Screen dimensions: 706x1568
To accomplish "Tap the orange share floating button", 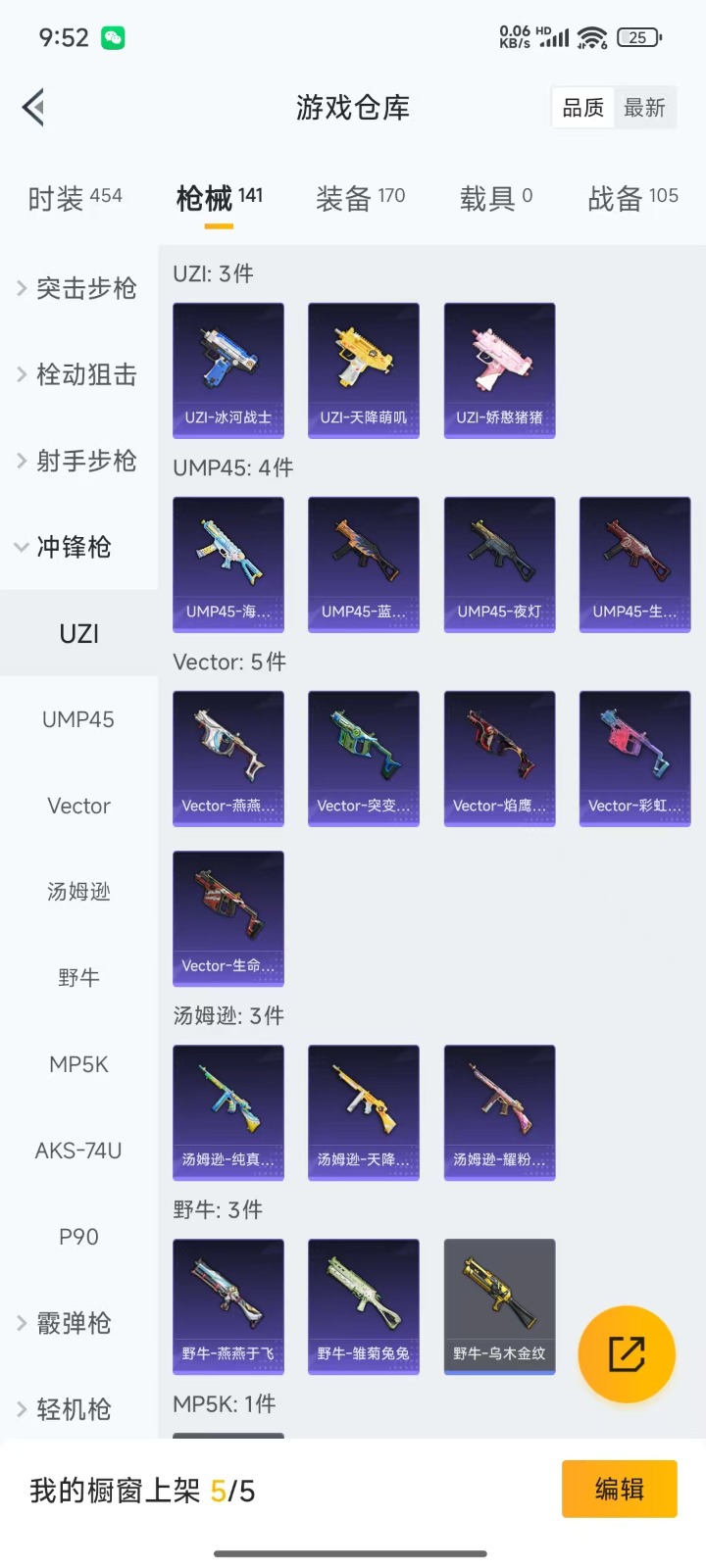I will tap(627, 1354).
